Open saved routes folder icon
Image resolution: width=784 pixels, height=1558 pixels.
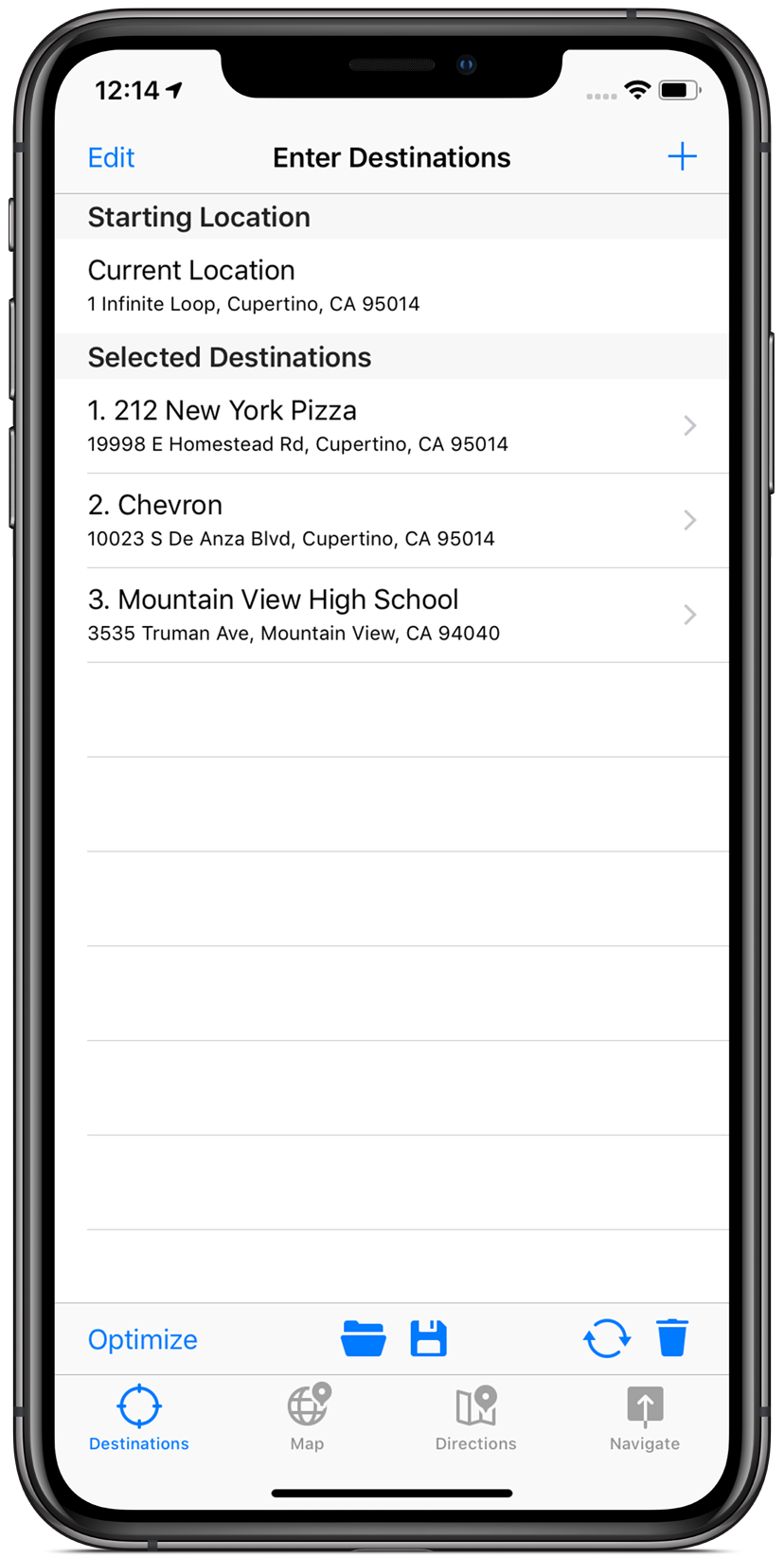[363, 1339]
